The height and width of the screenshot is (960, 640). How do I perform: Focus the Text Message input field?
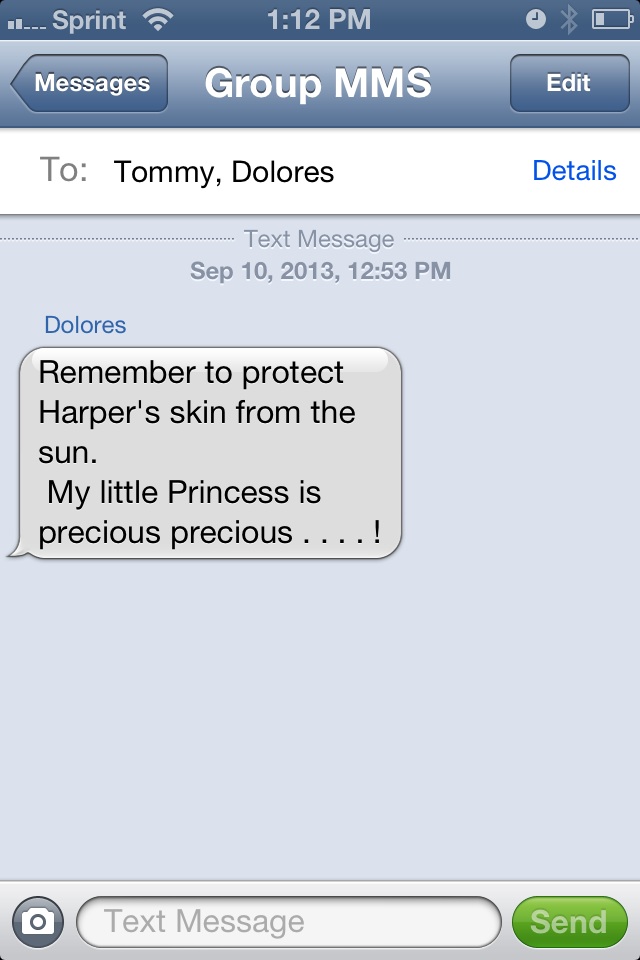click(288, 921)
